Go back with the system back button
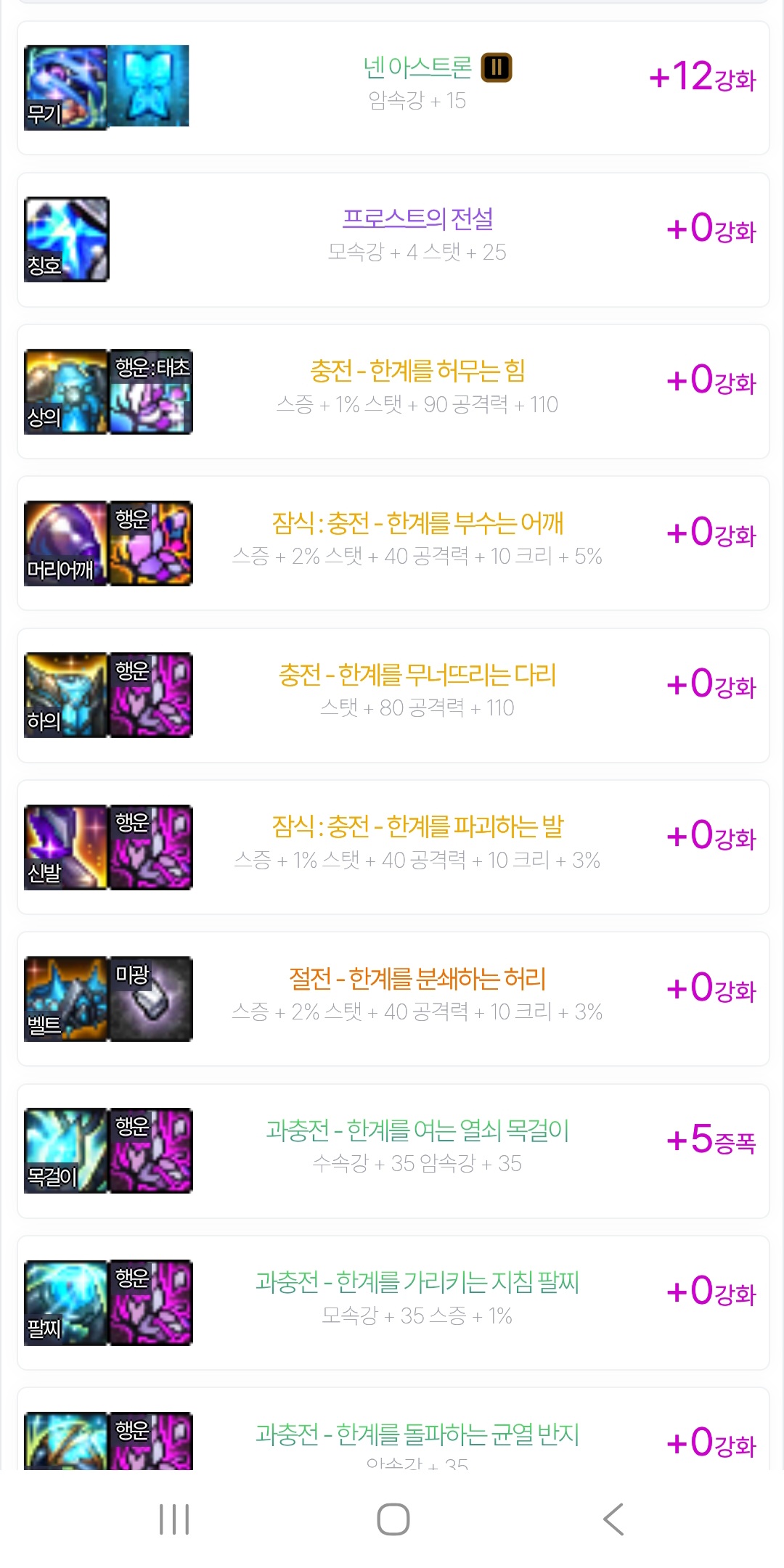The width and height of the screenshot is (784, 1568). [613, 1519]
